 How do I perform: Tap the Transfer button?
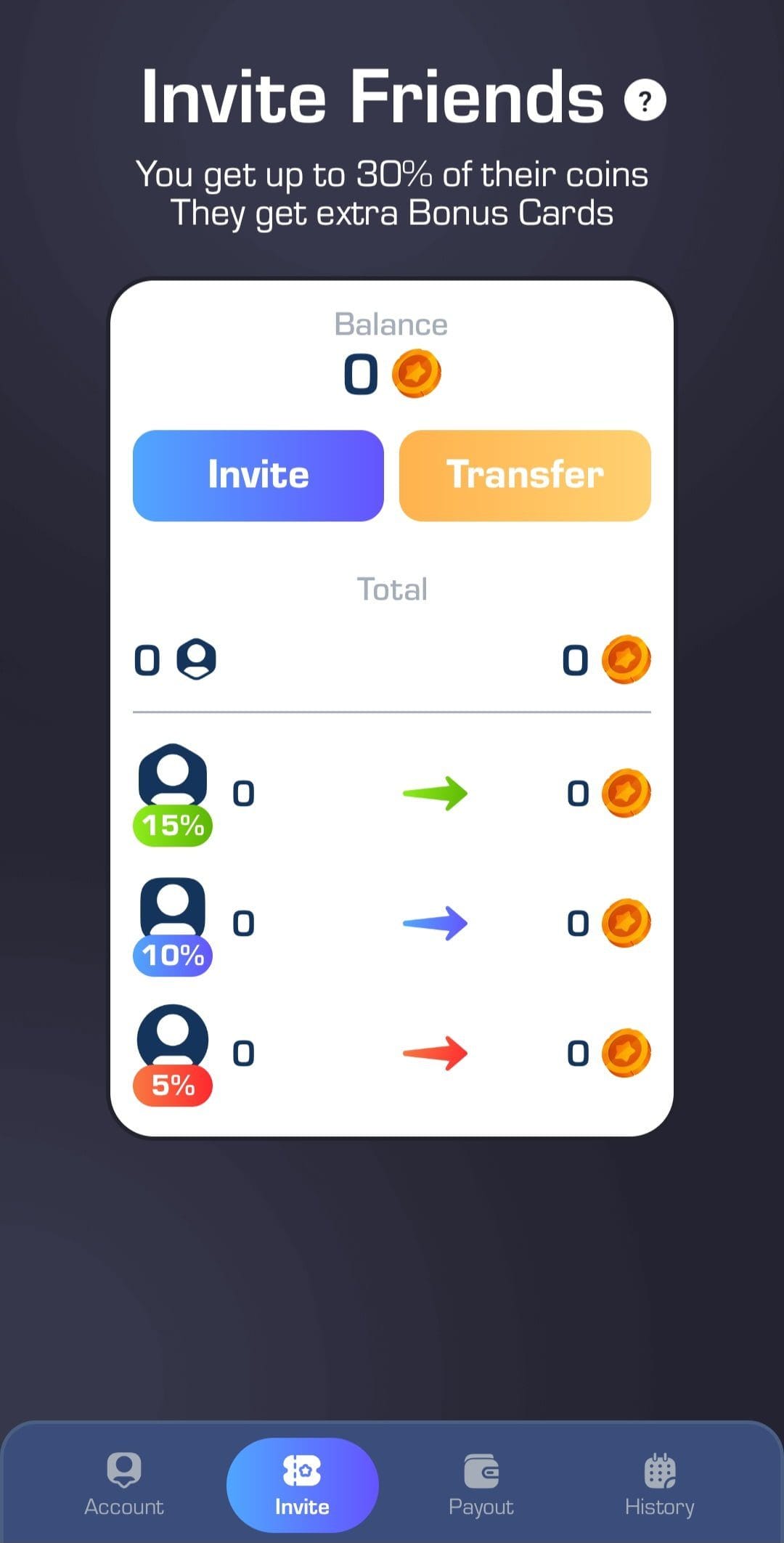point(525,476)
